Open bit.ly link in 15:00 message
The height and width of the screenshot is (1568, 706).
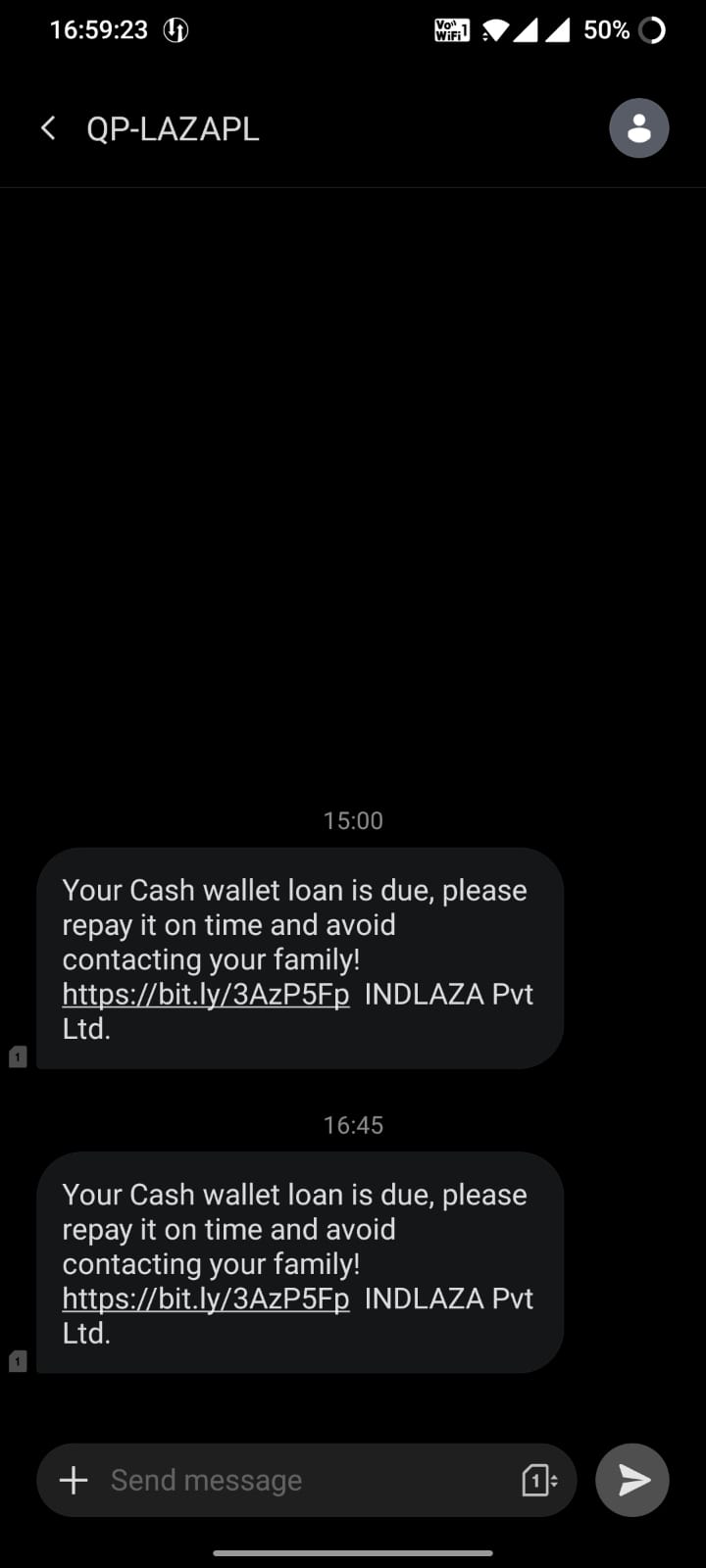[206, 995]
